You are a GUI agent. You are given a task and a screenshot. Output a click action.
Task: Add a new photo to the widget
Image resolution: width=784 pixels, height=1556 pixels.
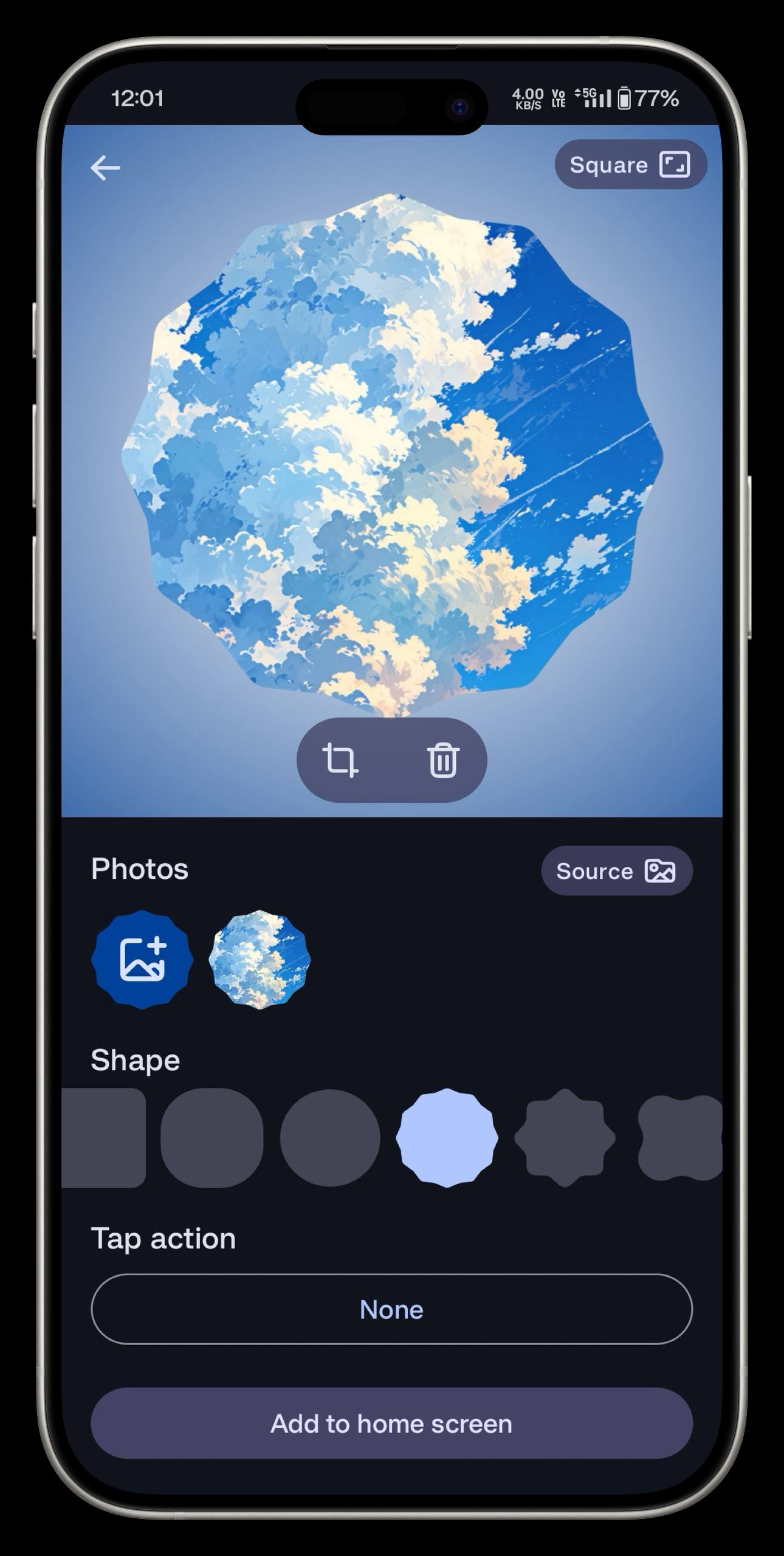pyautogui.click(x=142, y=960)
